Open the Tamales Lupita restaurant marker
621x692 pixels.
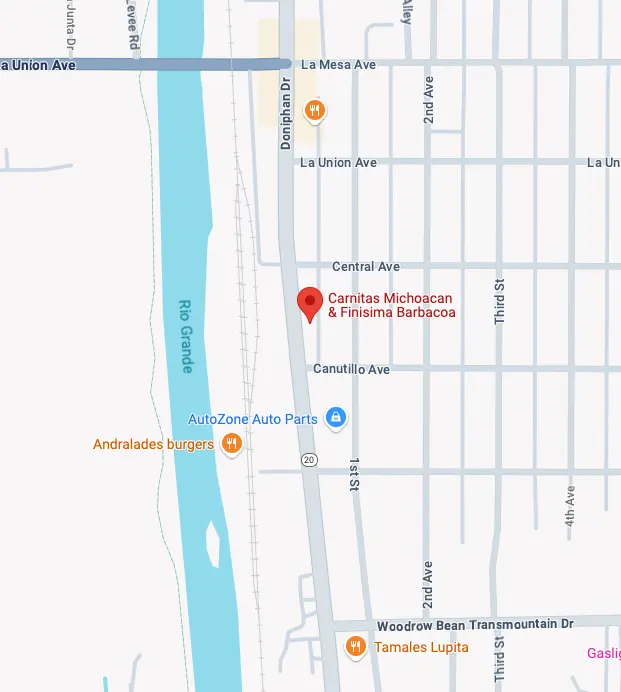[x=355, y=647]
